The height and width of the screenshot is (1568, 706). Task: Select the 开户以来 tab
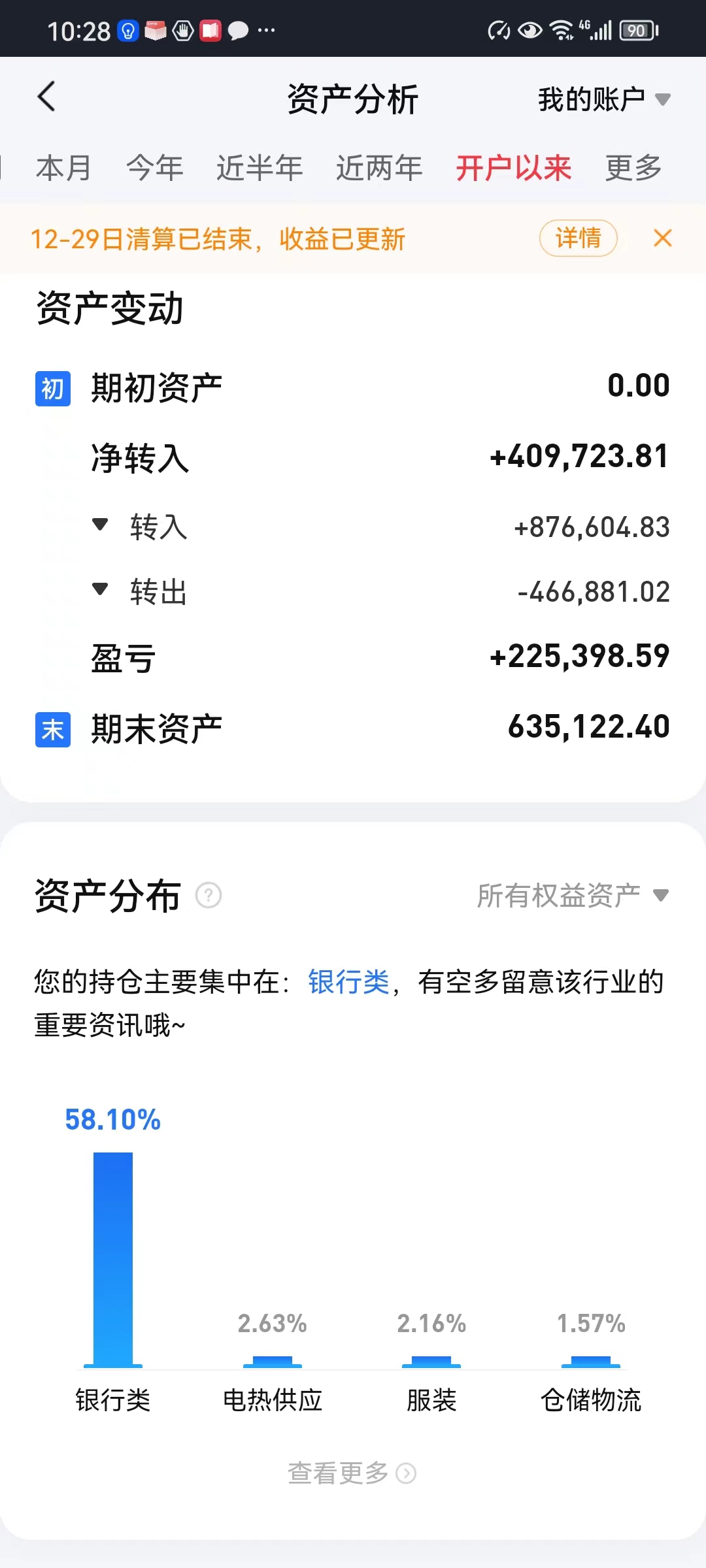click(x=513, y=168)
